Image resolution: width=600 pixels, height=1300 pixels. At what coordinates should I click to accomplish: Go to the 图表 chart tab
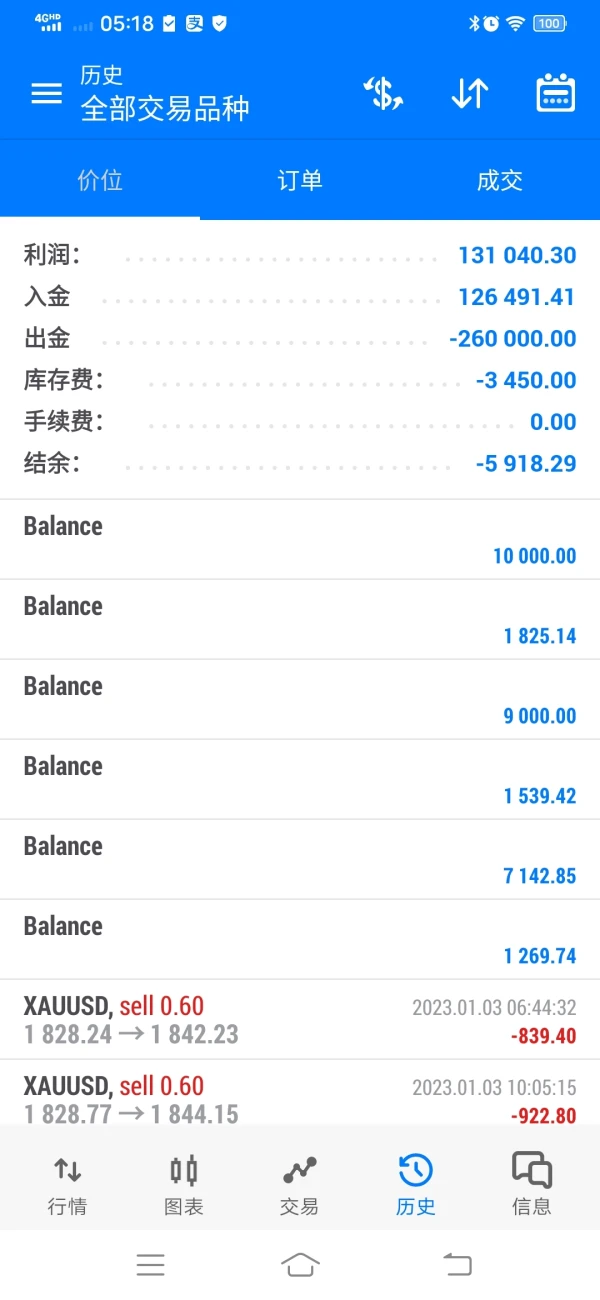click(184, 1183)
